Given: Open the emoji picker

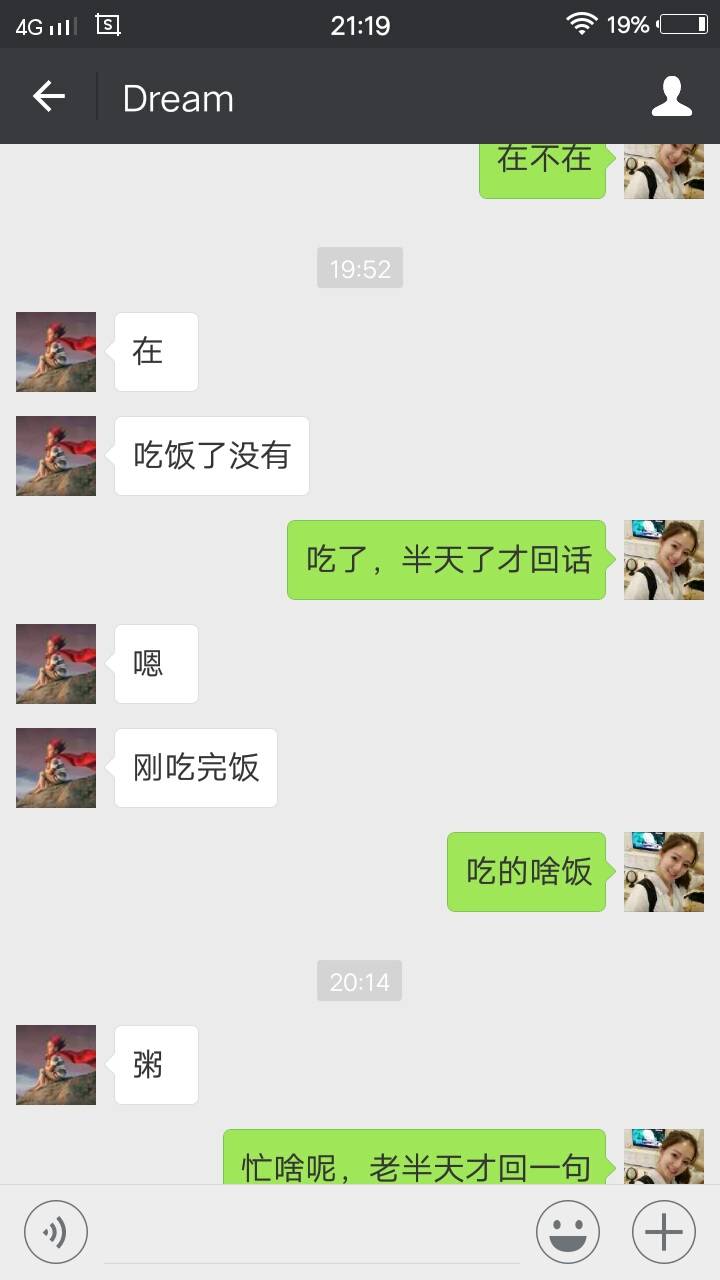Looking at the screenshot, I should pyautogui.click(x=568, y=1232).
